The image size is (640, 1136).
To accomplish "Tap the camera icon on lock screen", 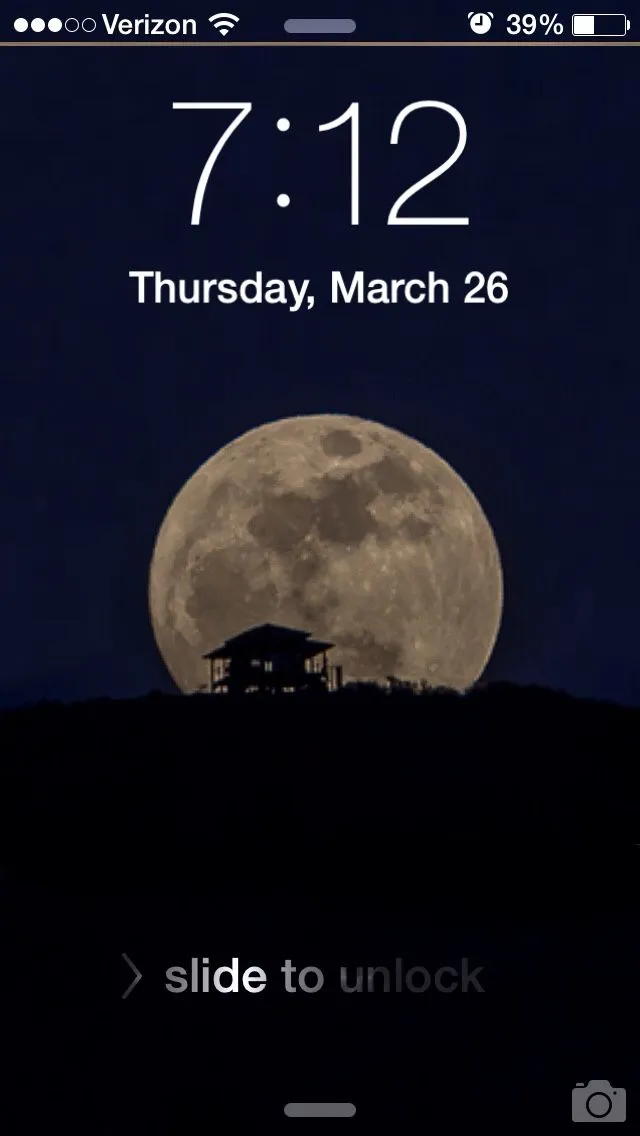I will tap(598, 1101).
